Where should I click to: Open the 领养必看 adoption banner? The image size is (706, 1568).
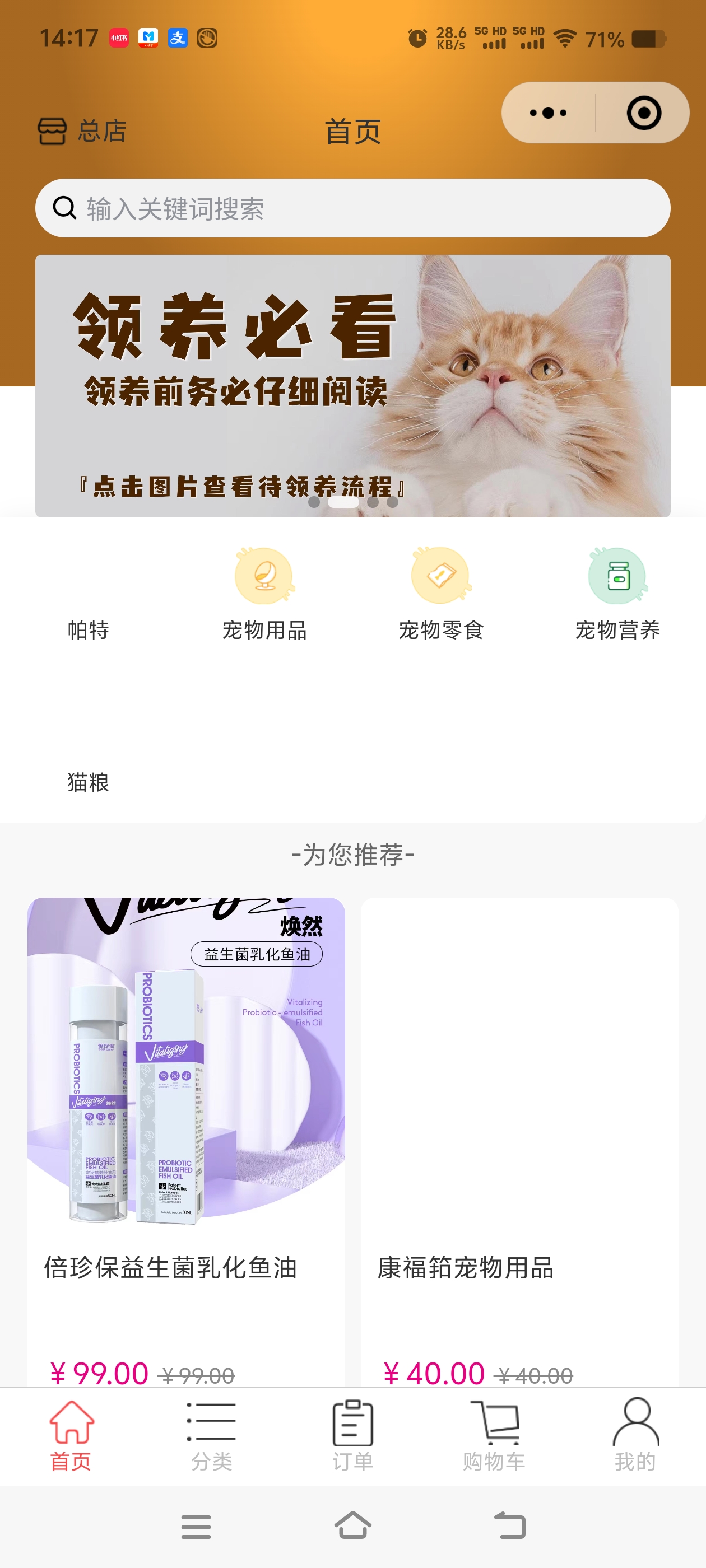tap(352, 385)
